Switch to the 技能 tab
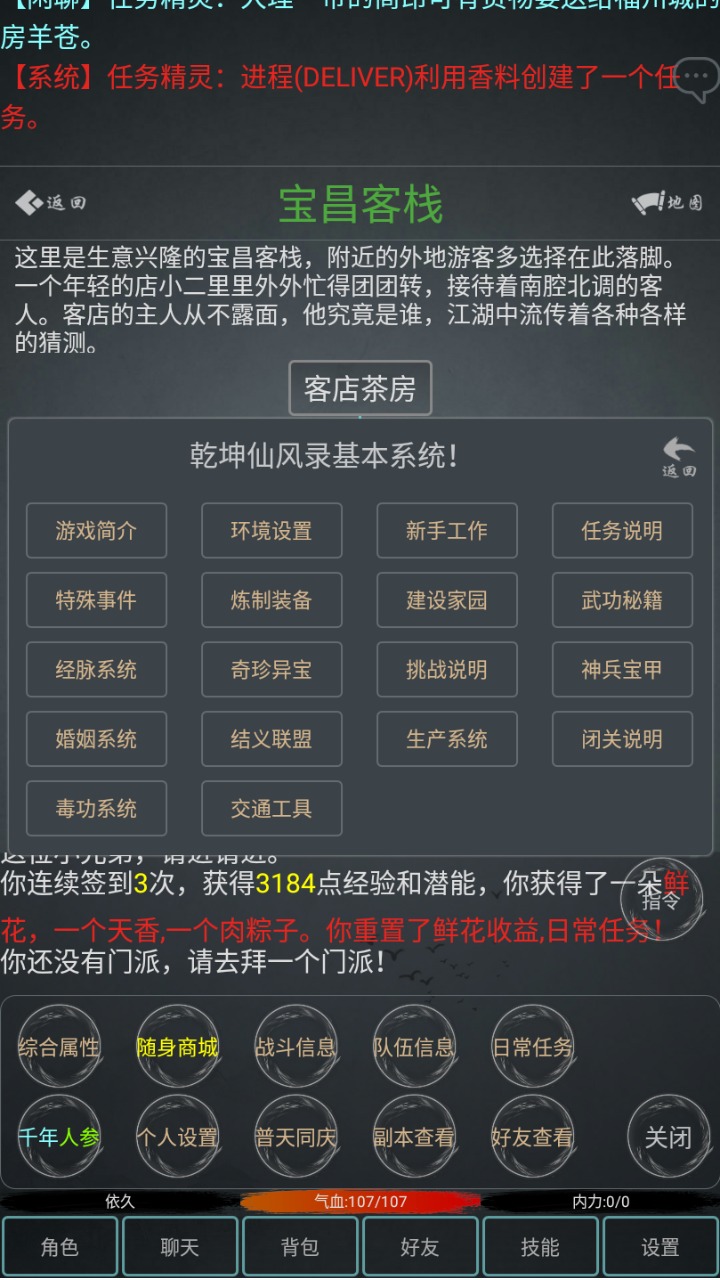Image resolution: width=720 pixels, height=1280 pixels. point(540,1247)
